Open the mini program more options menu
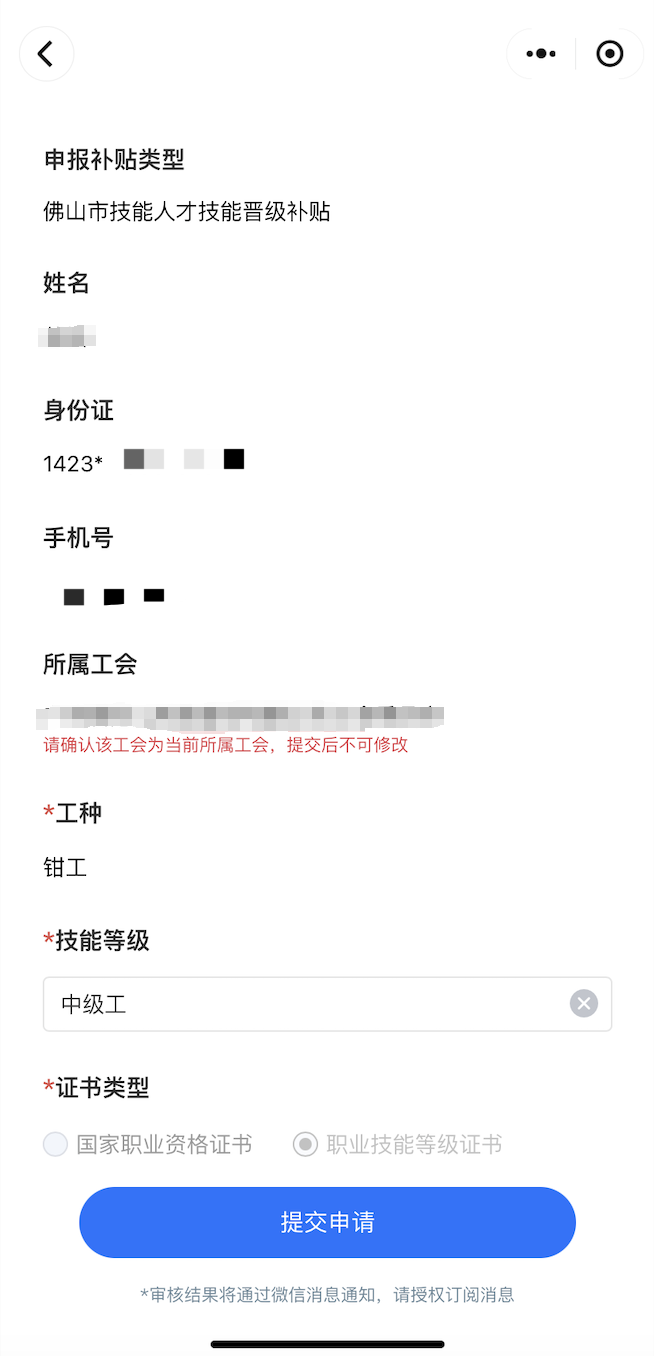 click(541, 53)
